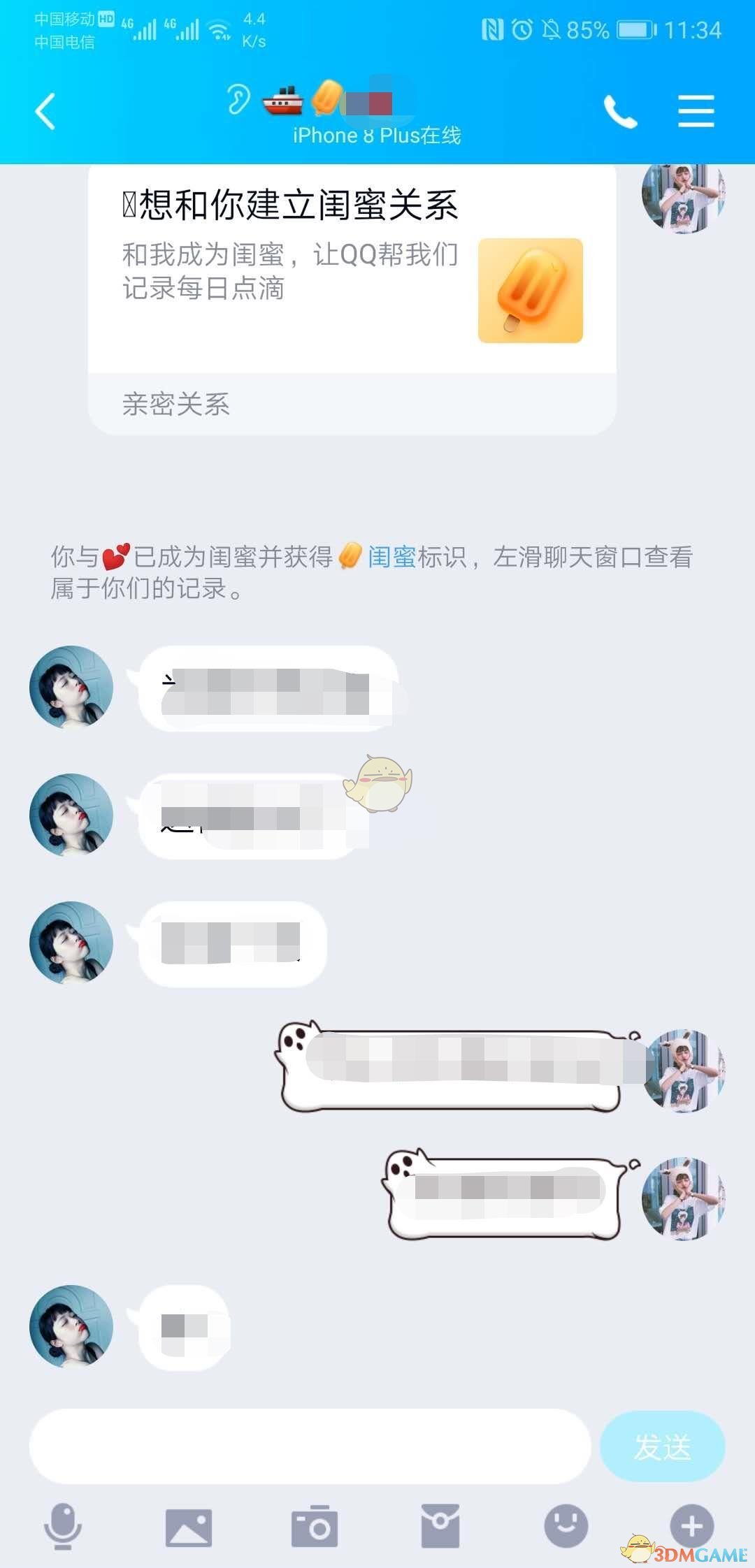Open chat settings via the hamburger icon
The width and height of the screenshot is (755, 1568).
pos(696,110)
